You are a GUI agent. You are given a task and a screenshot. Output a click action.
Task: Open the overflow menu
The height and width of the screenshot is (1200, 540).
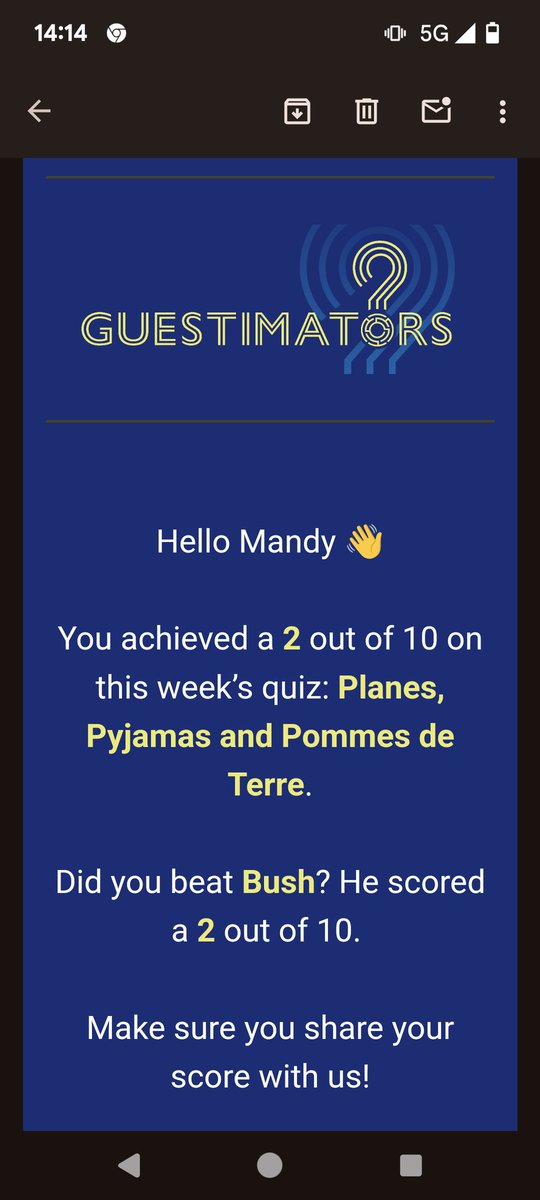503,112
